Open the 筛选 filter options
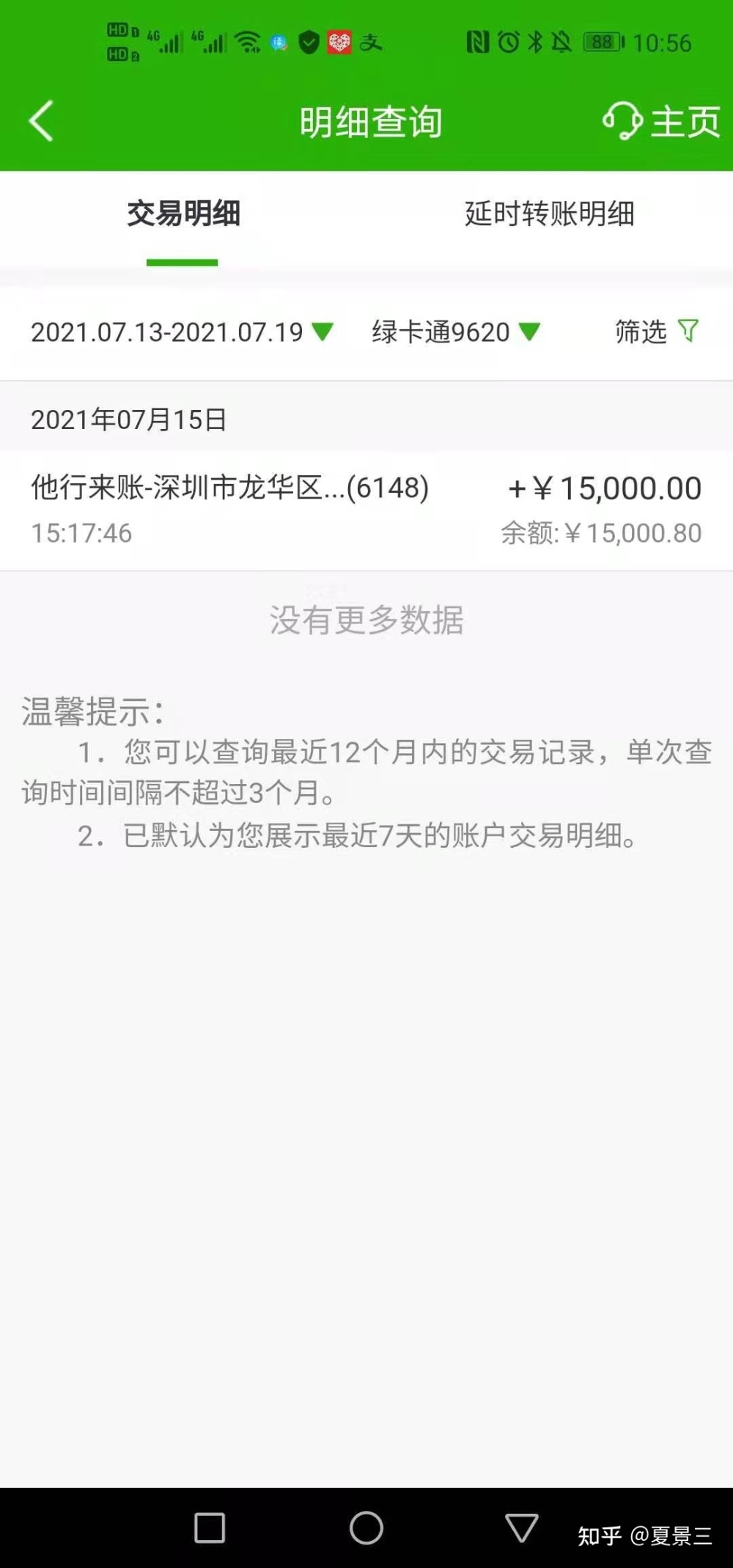This screenshot has height=1568, width=733. (x=655, y=331)
